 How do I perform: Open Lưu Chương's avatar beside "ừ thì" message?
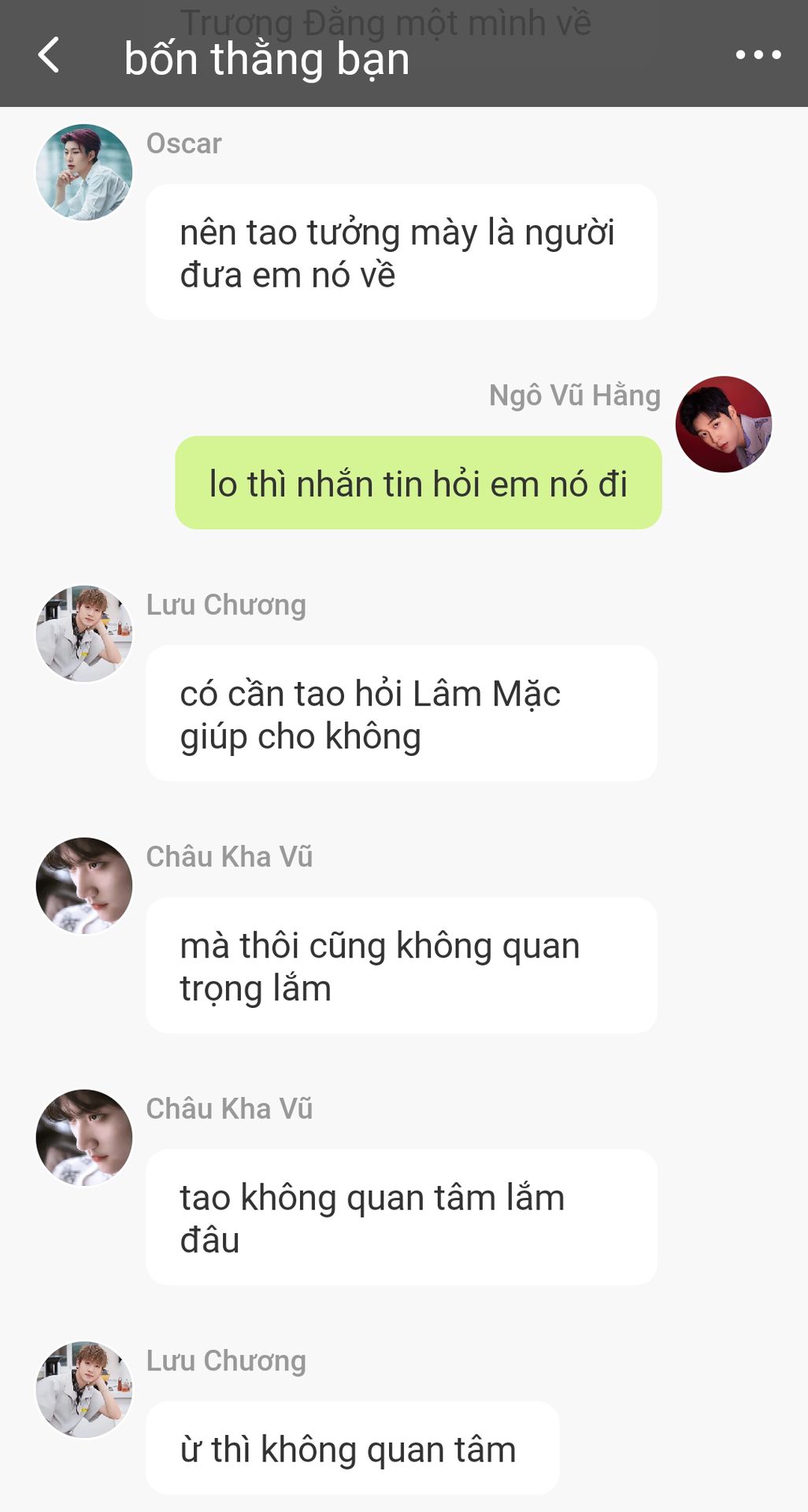tap(84, 1390)
